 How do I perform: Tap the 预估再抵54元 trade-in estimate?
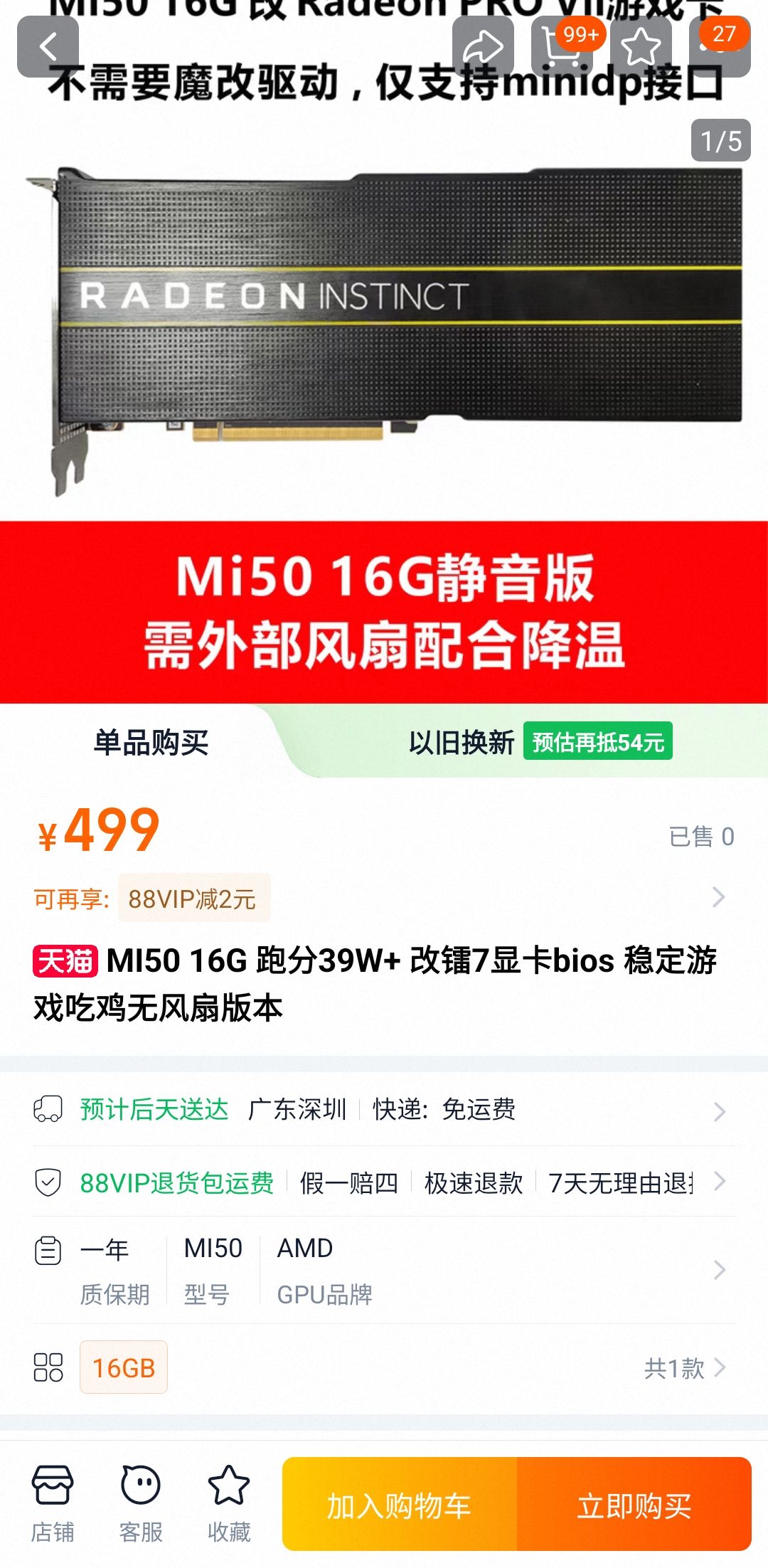pos(599,741)
